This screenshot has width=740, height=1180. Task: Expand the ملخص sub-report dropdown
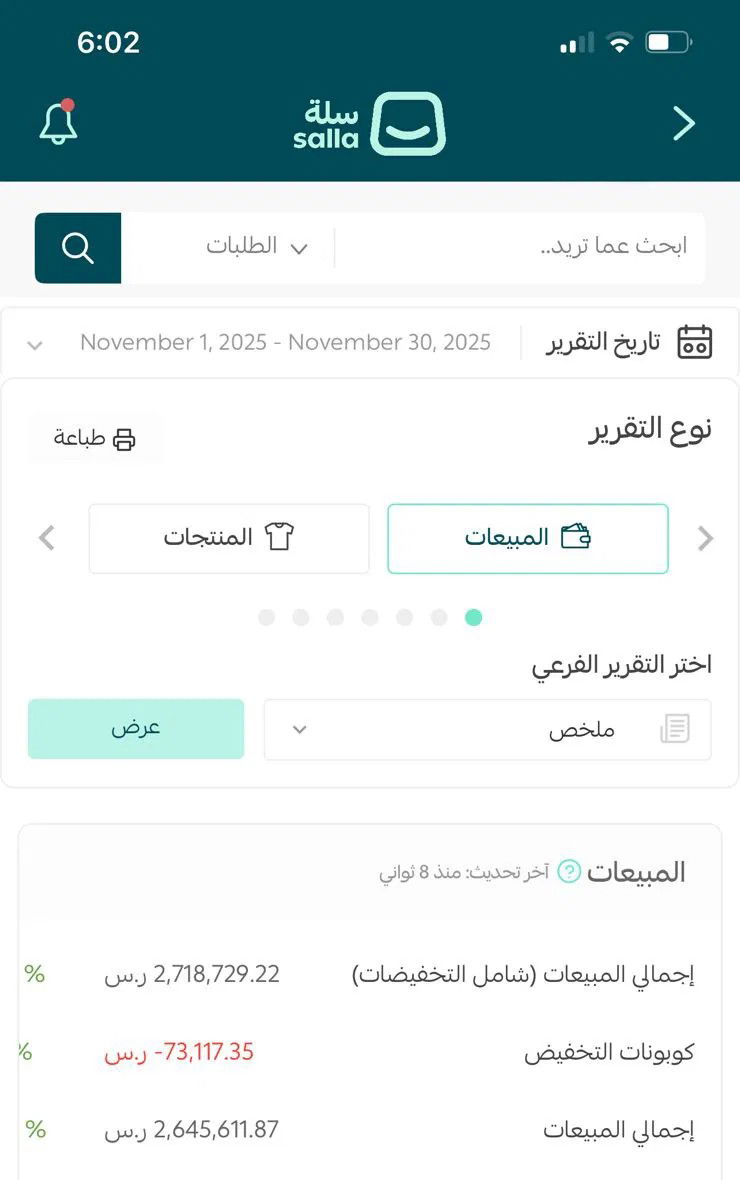(487, 730)
